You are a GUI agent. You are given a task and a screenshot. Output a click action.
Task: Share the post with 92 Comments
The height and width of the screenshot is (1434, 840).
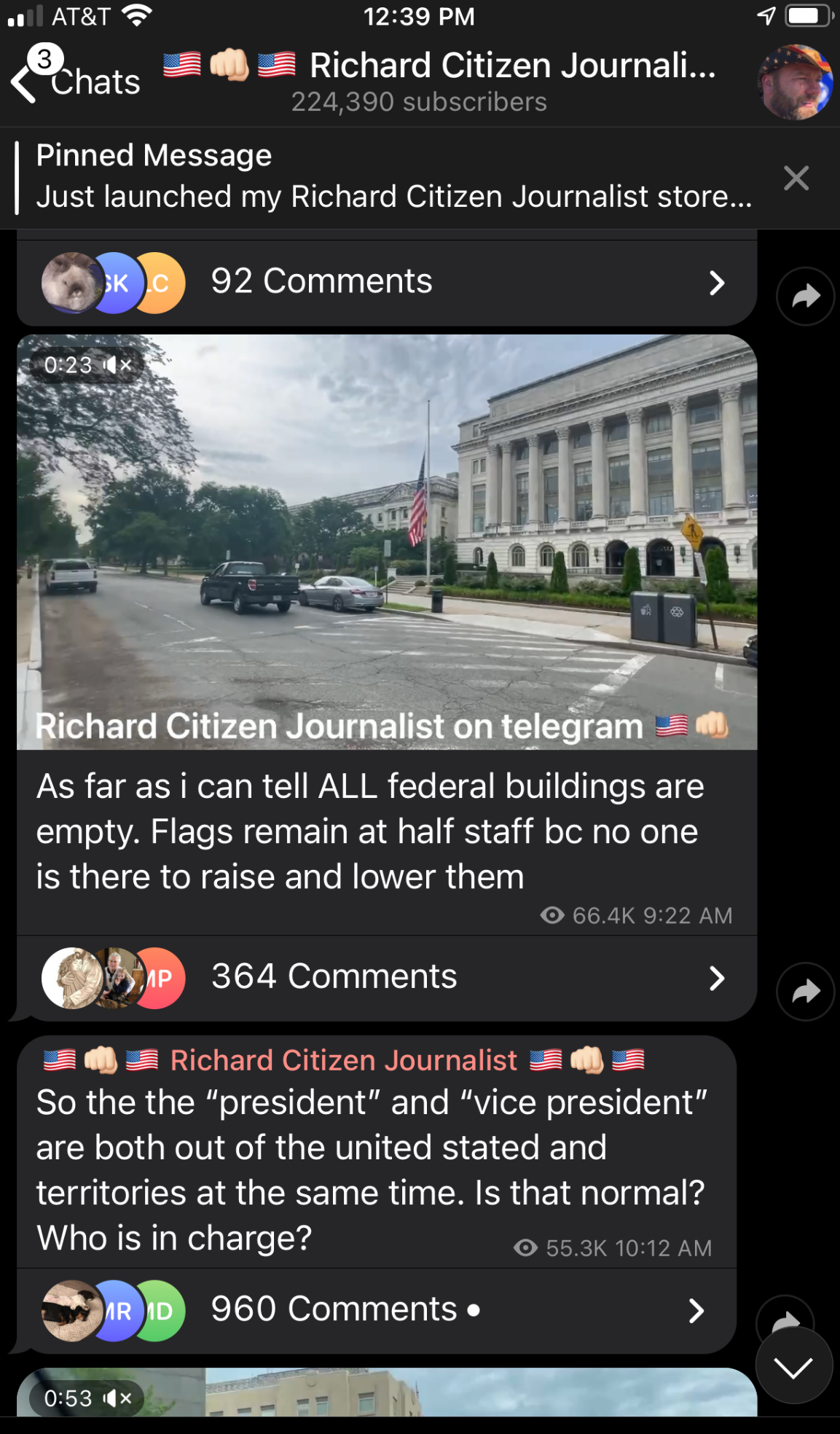tap(805, 296)
